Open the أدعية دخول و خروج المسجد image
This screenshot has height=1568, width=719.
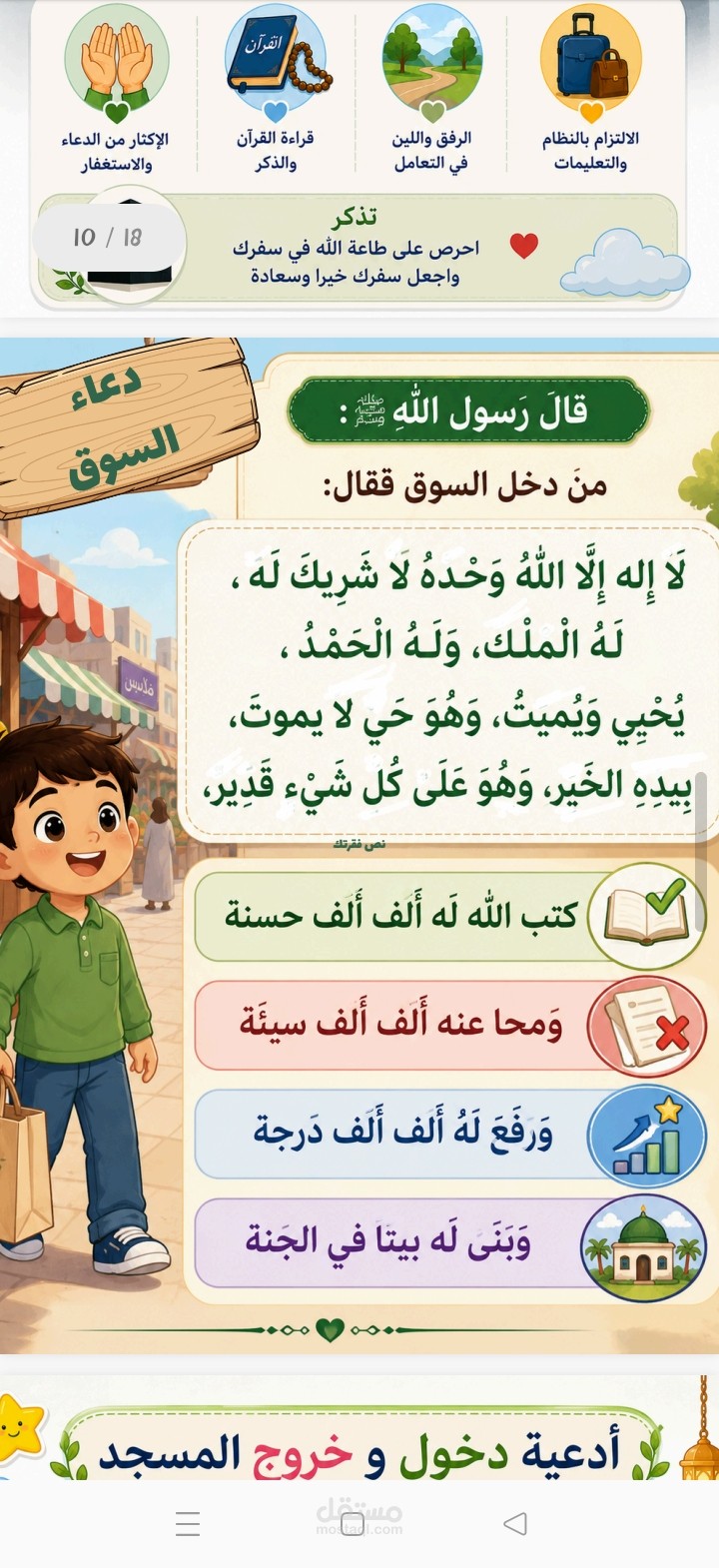pyautogui.click(x=359, y=1427)
